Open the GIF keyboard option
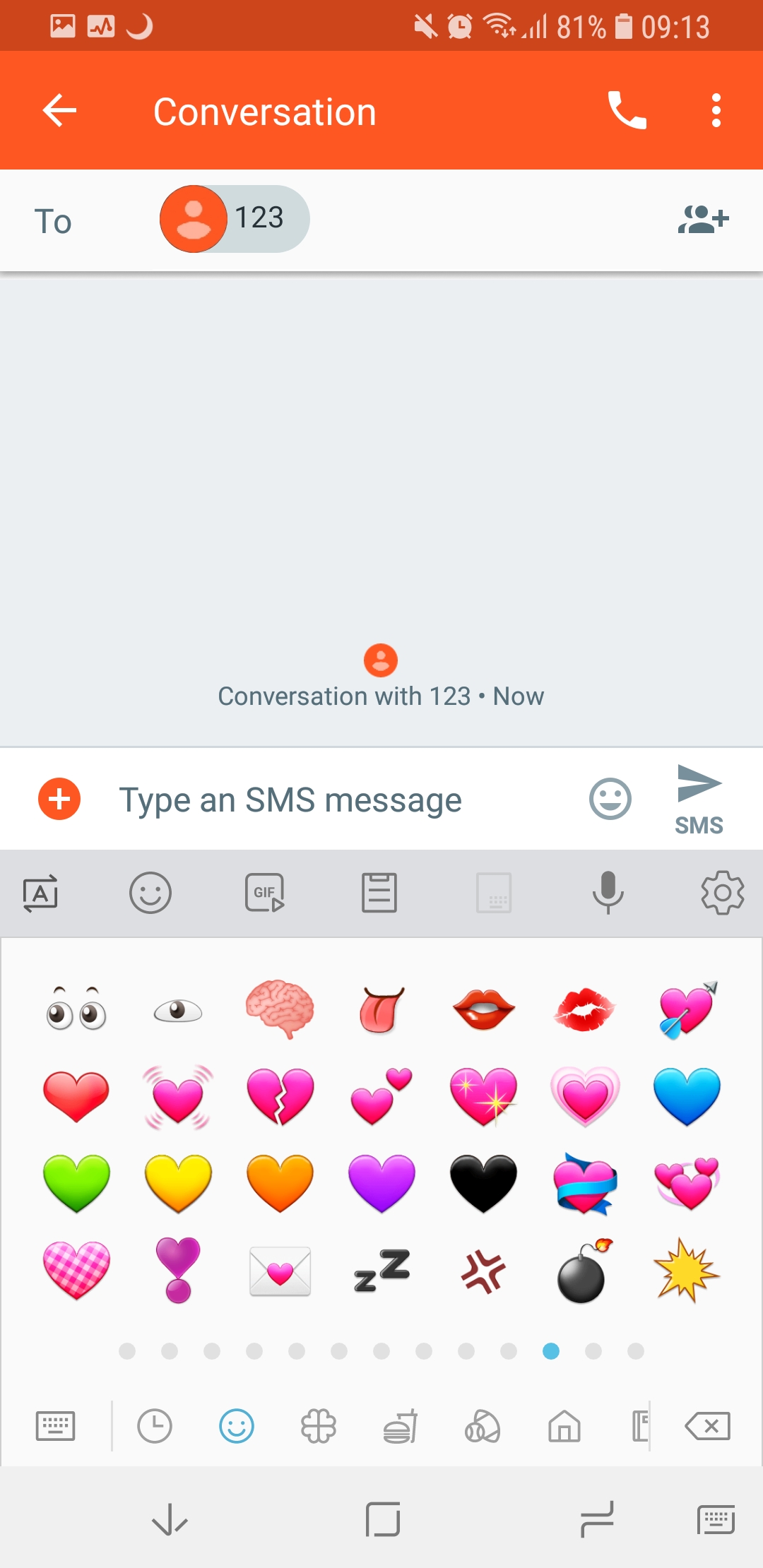The image size is (763, 1568). [x=265, y=893]
